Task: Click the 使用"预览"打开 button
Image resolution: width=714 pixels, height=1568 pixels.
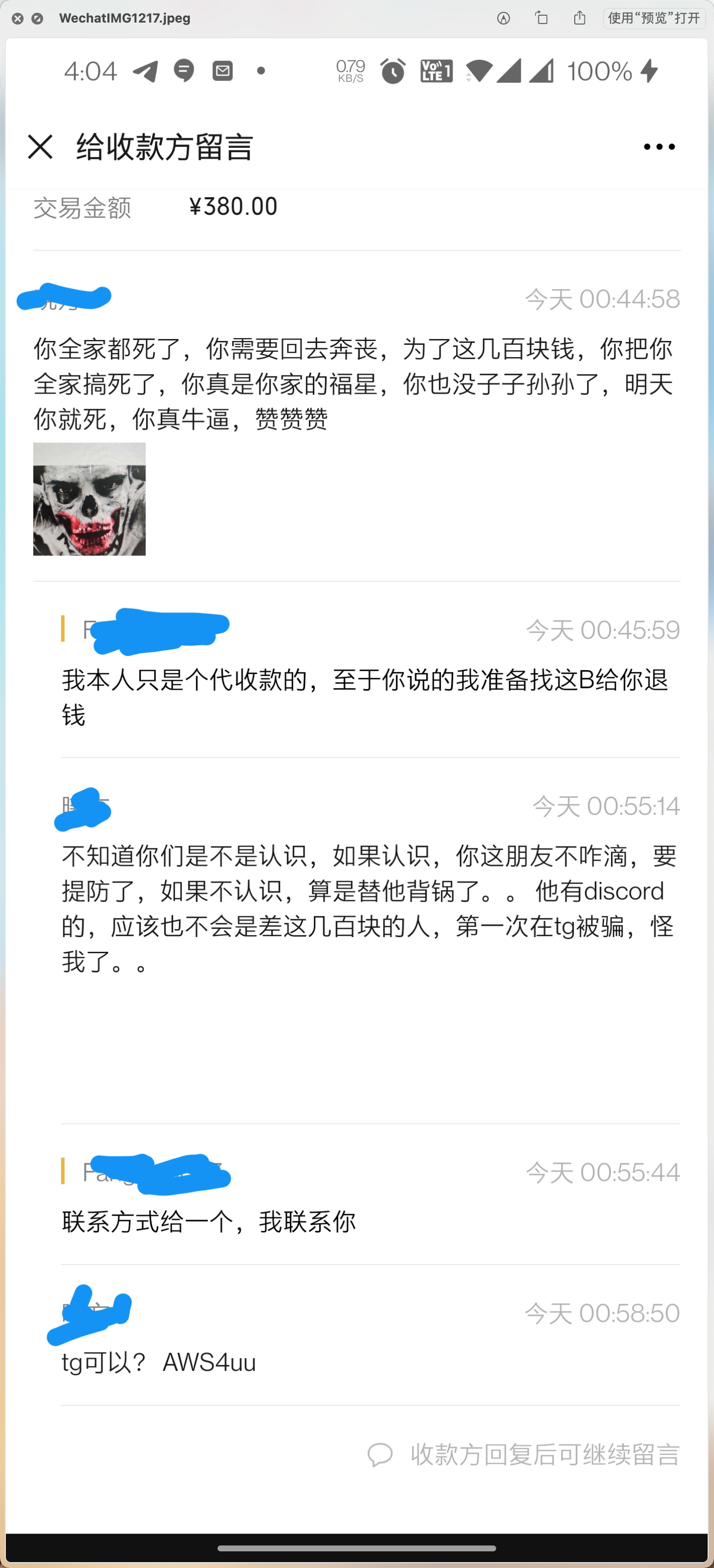Action: tap(654, 18)
